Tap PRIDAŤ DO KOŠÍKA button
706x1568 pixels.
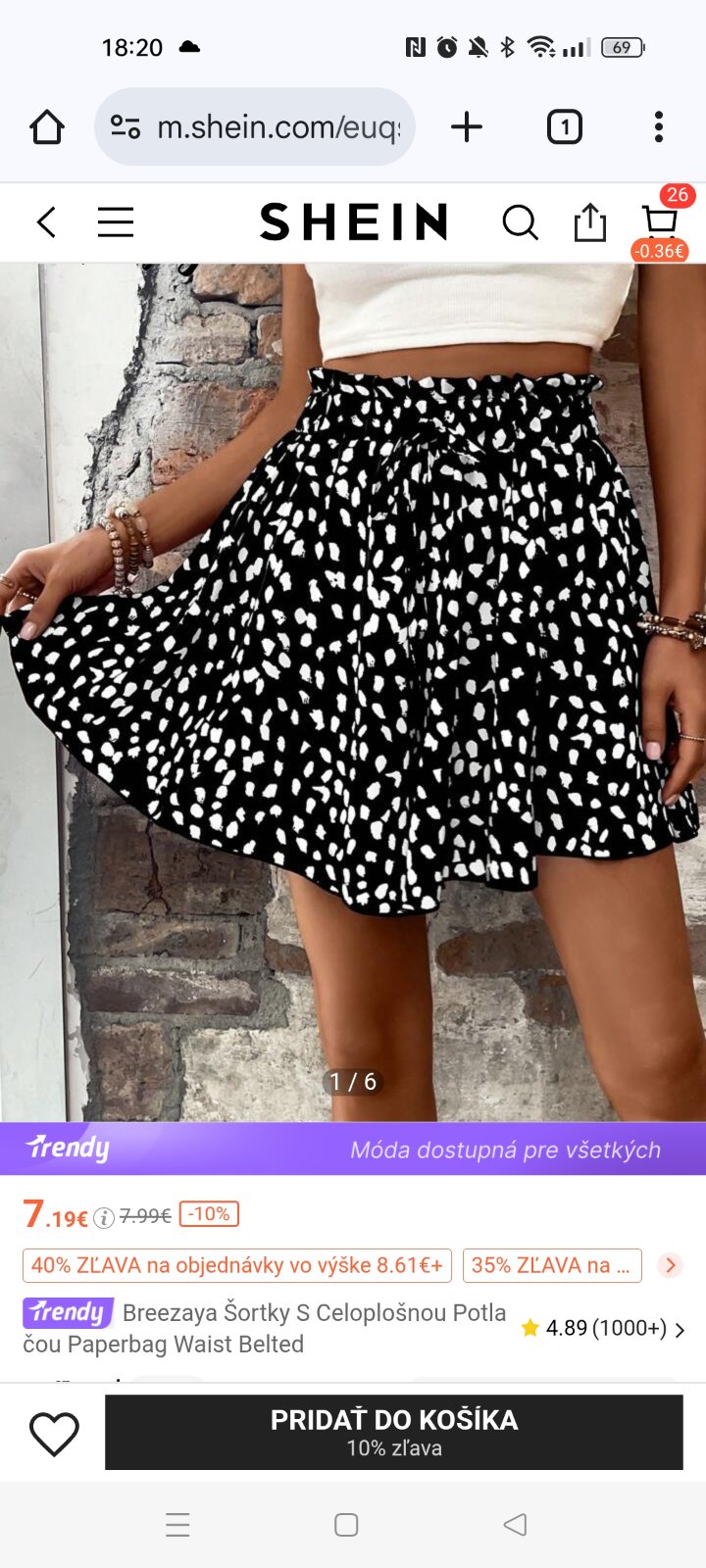click(x=393, y=1432)
